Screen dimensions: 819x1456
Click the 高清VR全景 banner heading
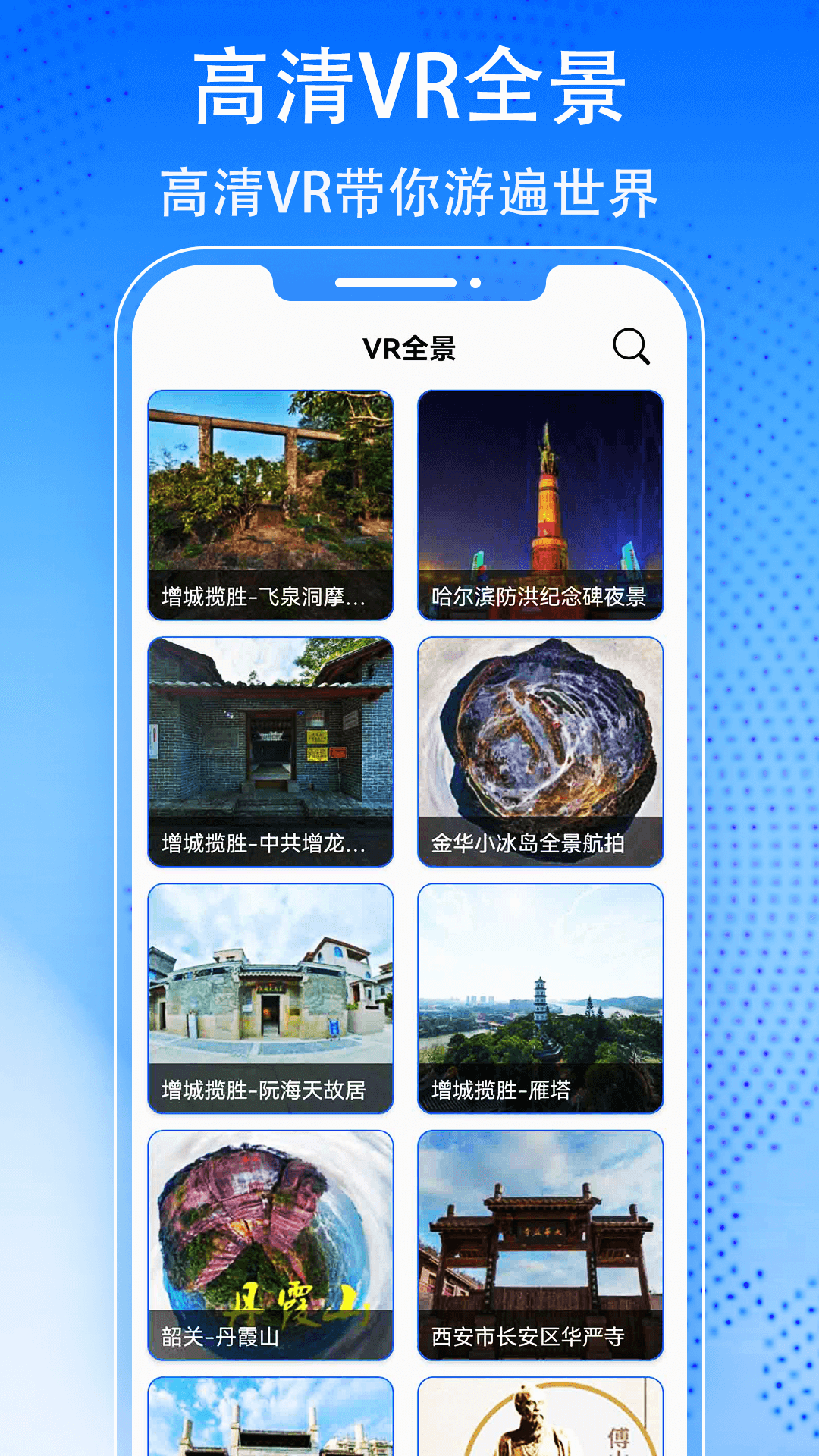[409, 85]
